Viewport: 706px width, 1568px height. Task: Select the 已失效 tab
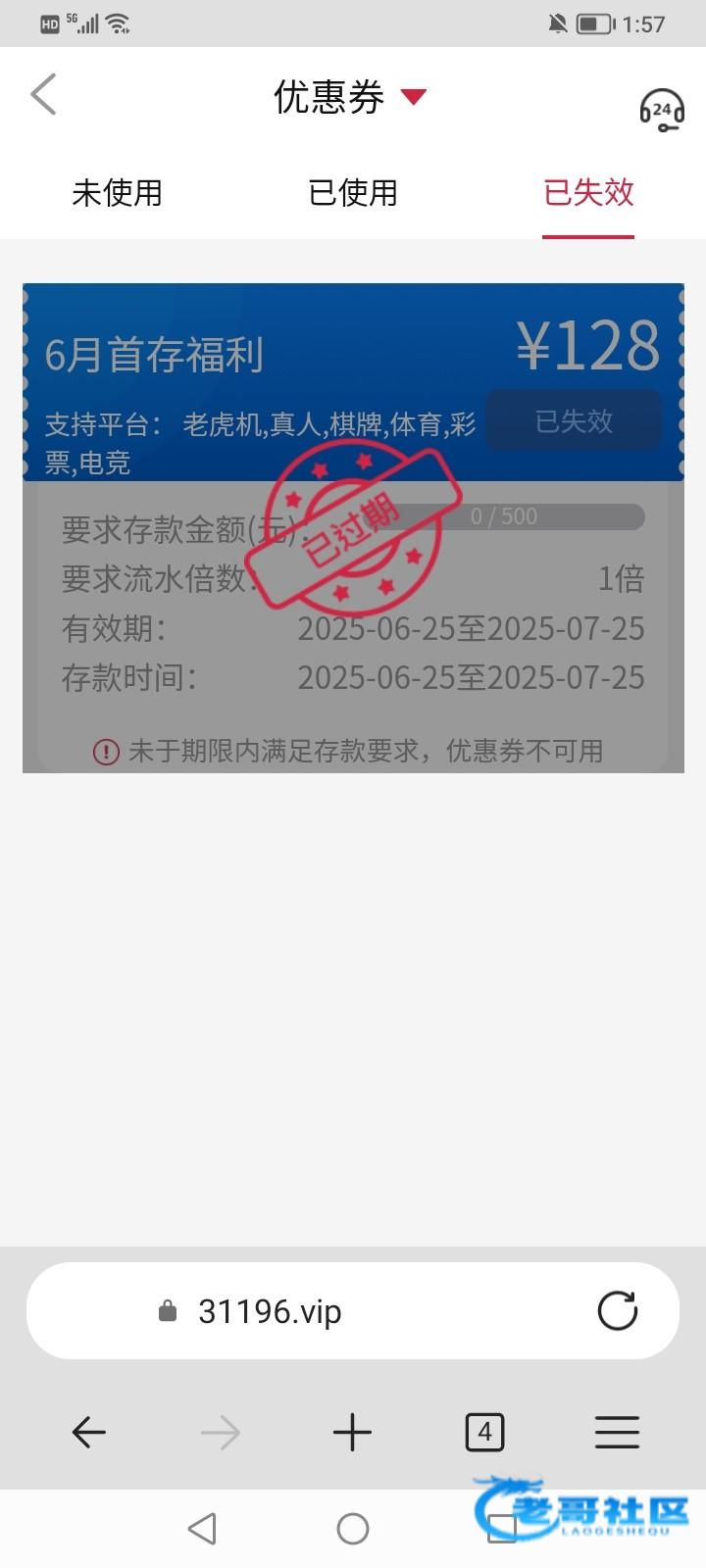(x=588, y=193)
